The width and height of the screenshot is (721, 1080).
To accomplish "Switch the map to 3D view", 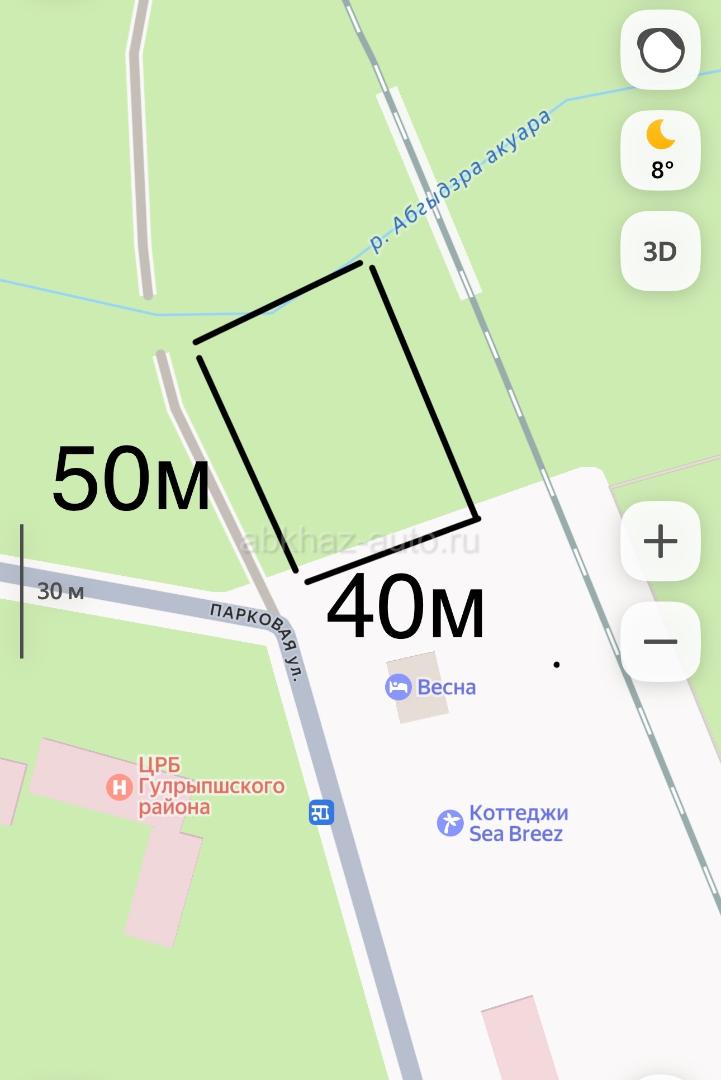I will tap(660, 251).
